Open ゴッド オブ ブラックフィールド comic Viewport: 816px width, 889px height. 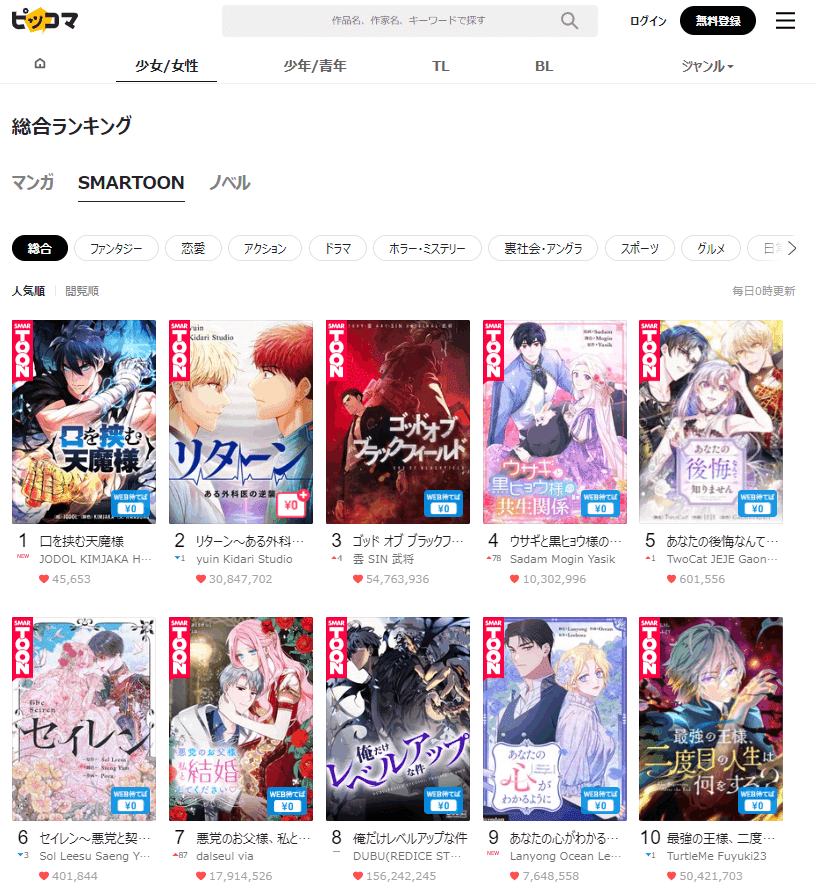coord(398,422)
